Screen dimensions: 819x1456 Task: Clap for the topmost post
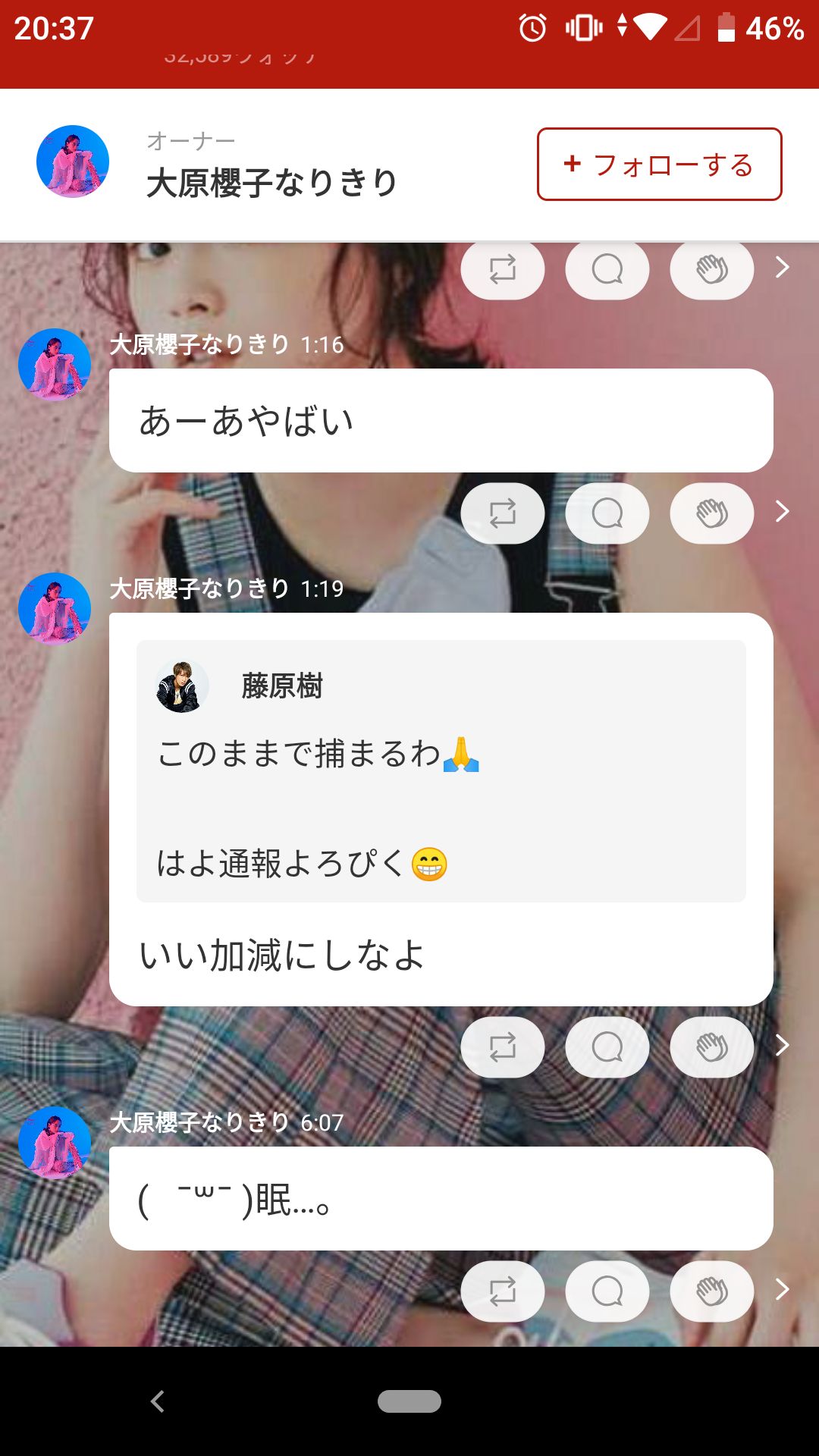coord(711,270)
